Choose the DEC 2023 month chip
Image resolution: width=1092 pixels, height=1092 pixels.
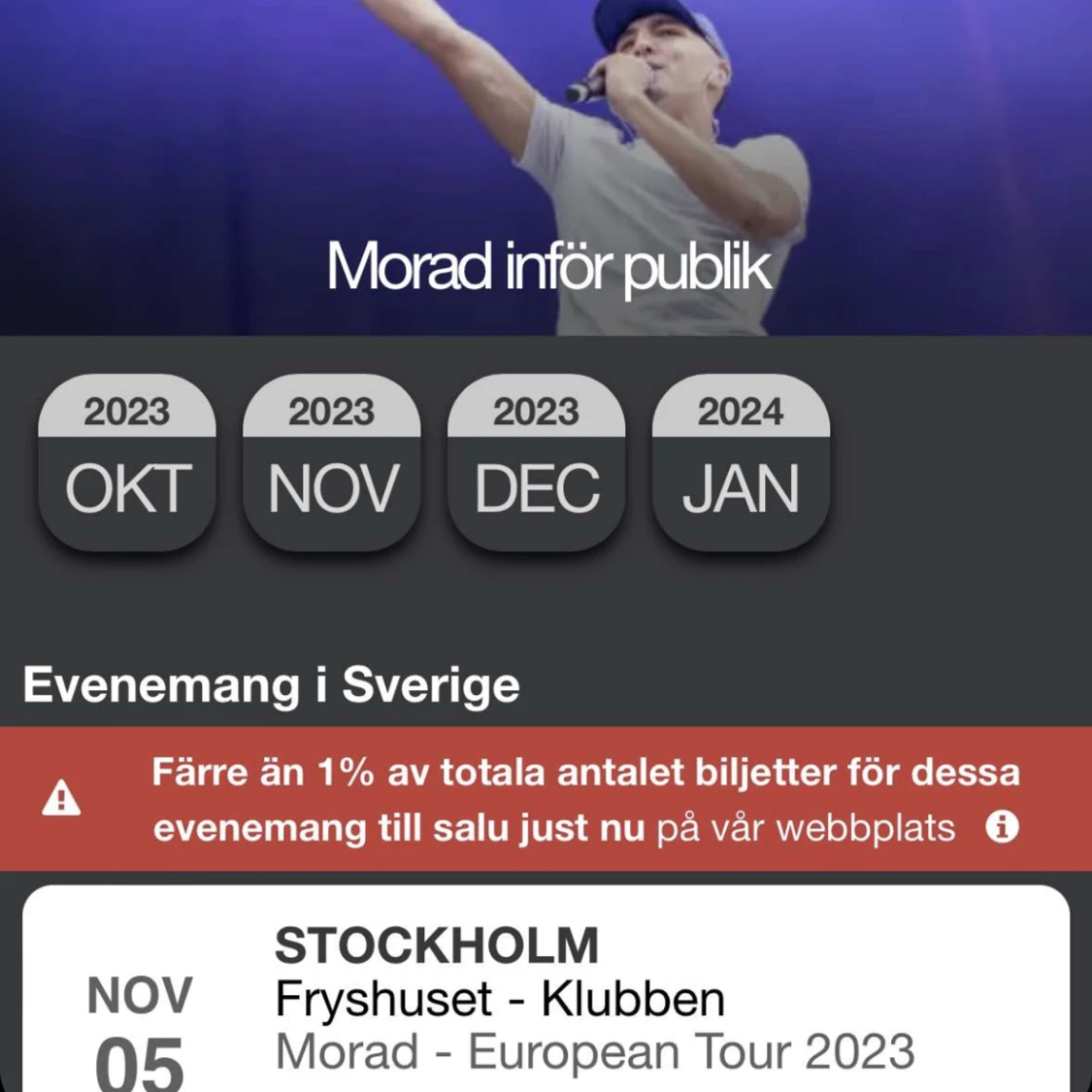click(537, 463)
